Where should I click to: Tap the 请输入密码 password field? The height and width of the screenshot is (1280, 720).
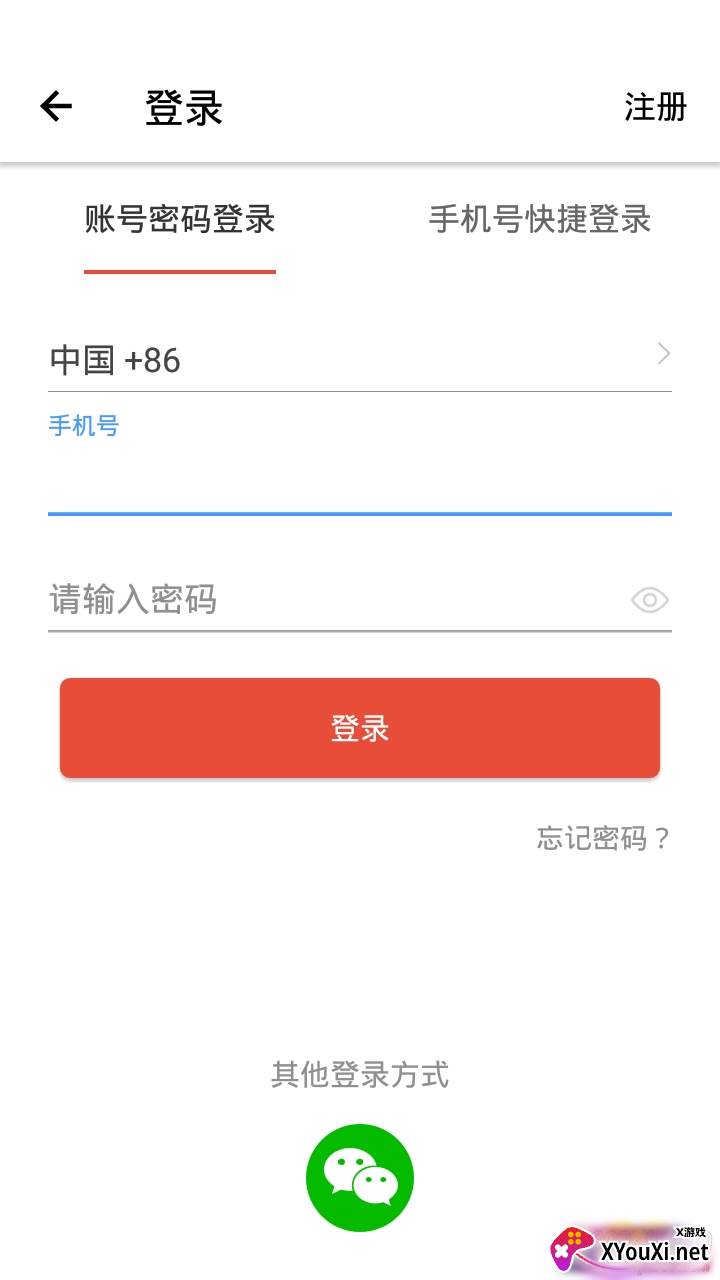[x=330, y=600]
